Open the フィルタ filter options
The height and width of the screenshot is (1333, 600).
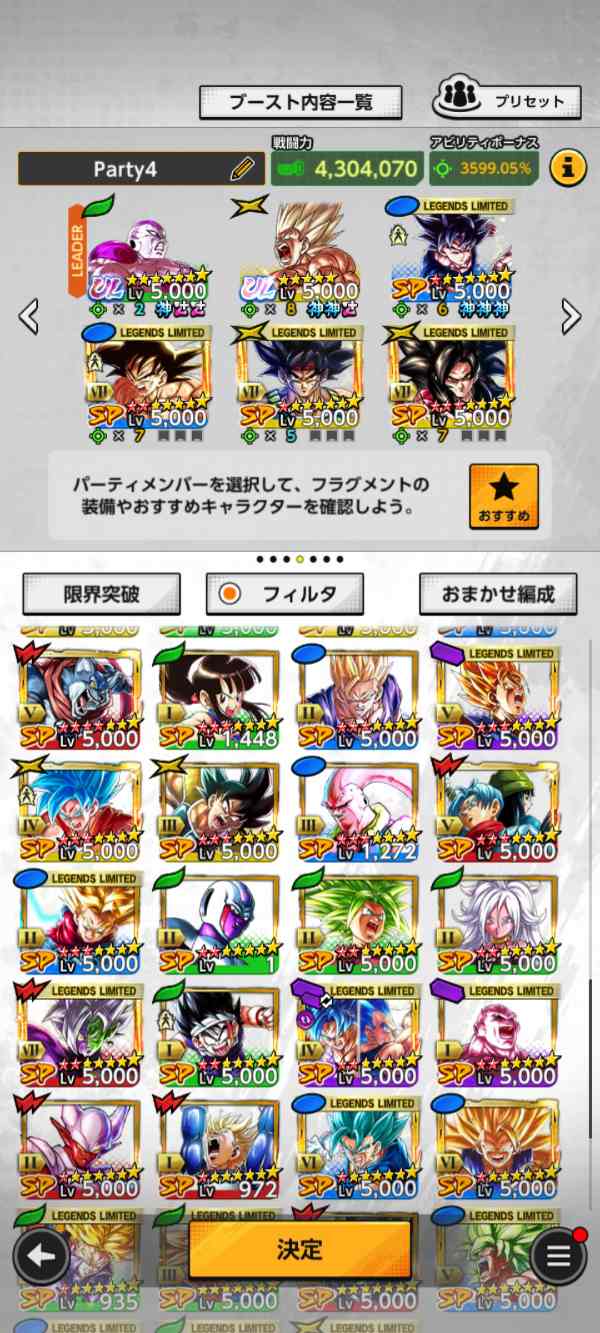284,594
